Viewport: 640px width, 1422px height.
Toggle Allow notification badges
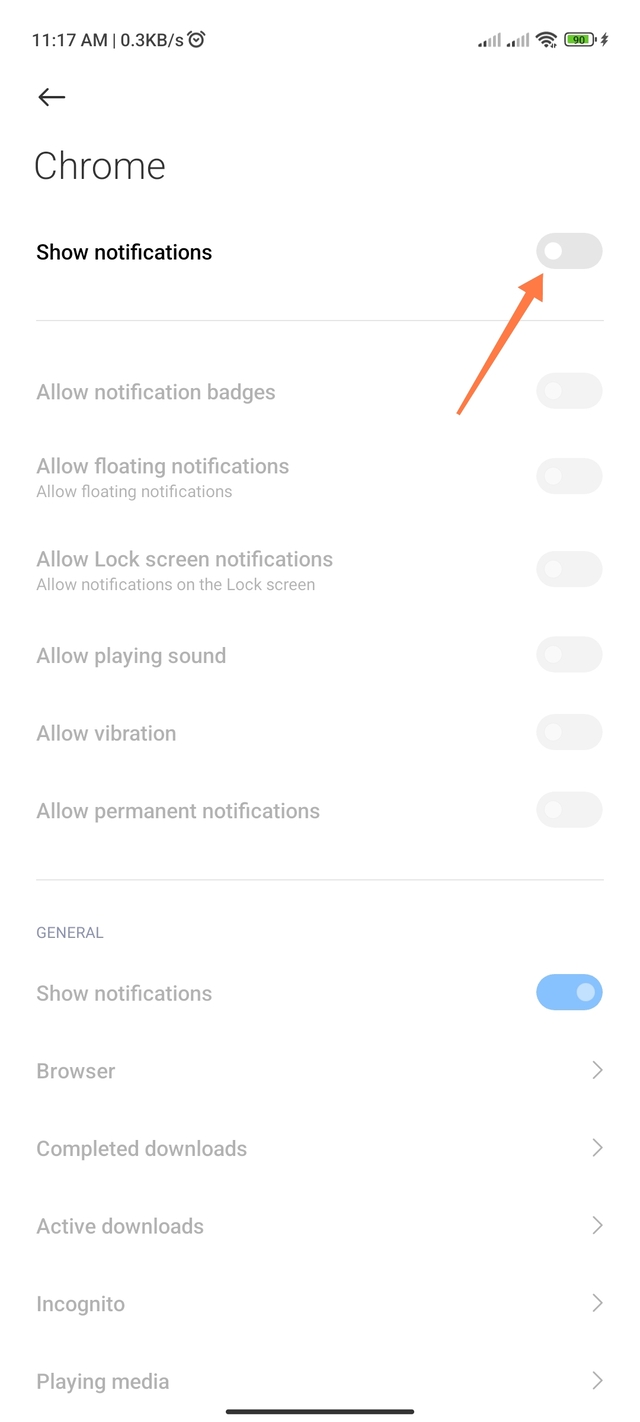click(569, 392)
